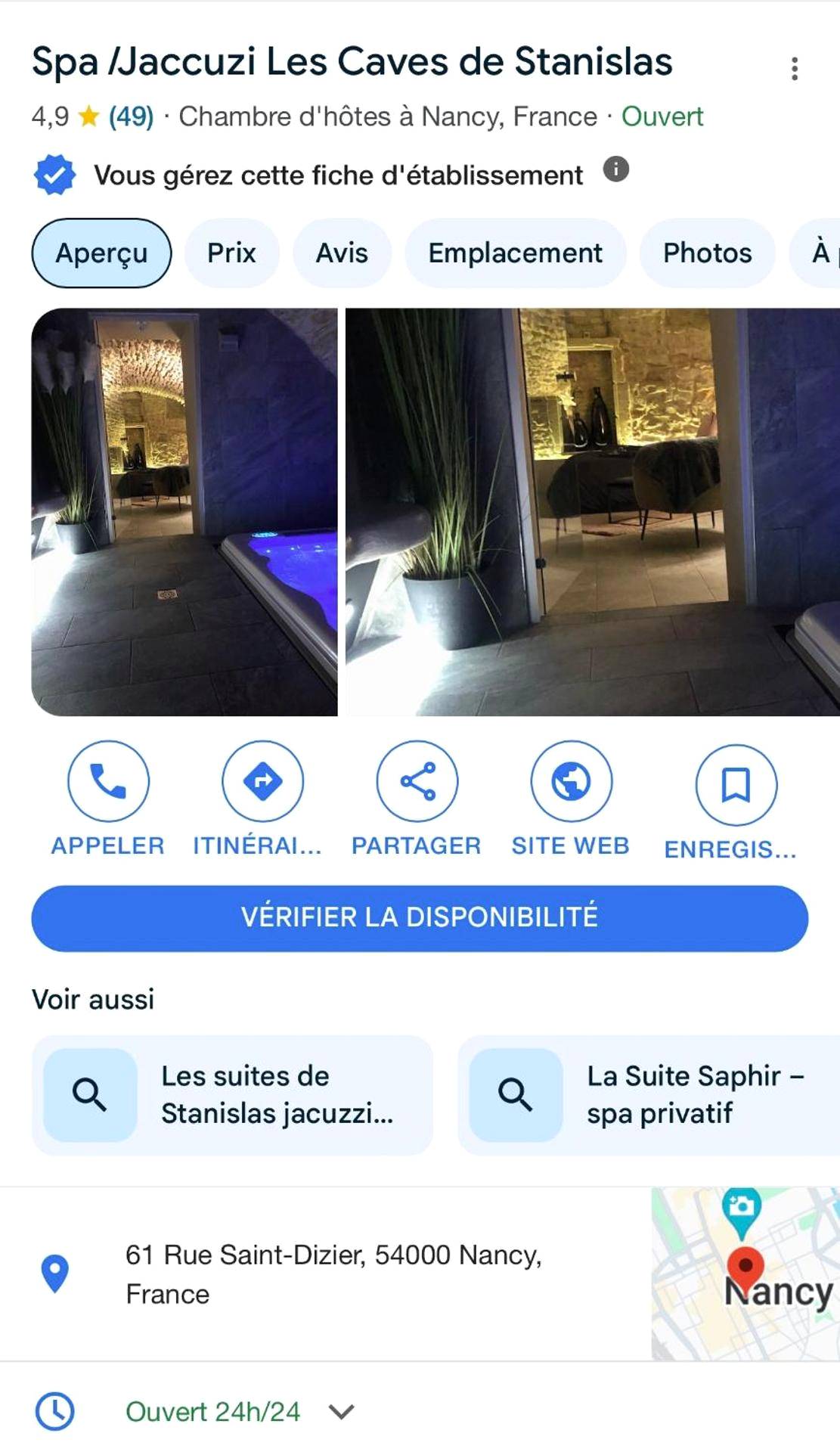
Task: Tap the clock icon beside opening hours
Action: click(x=56, y=1411)
